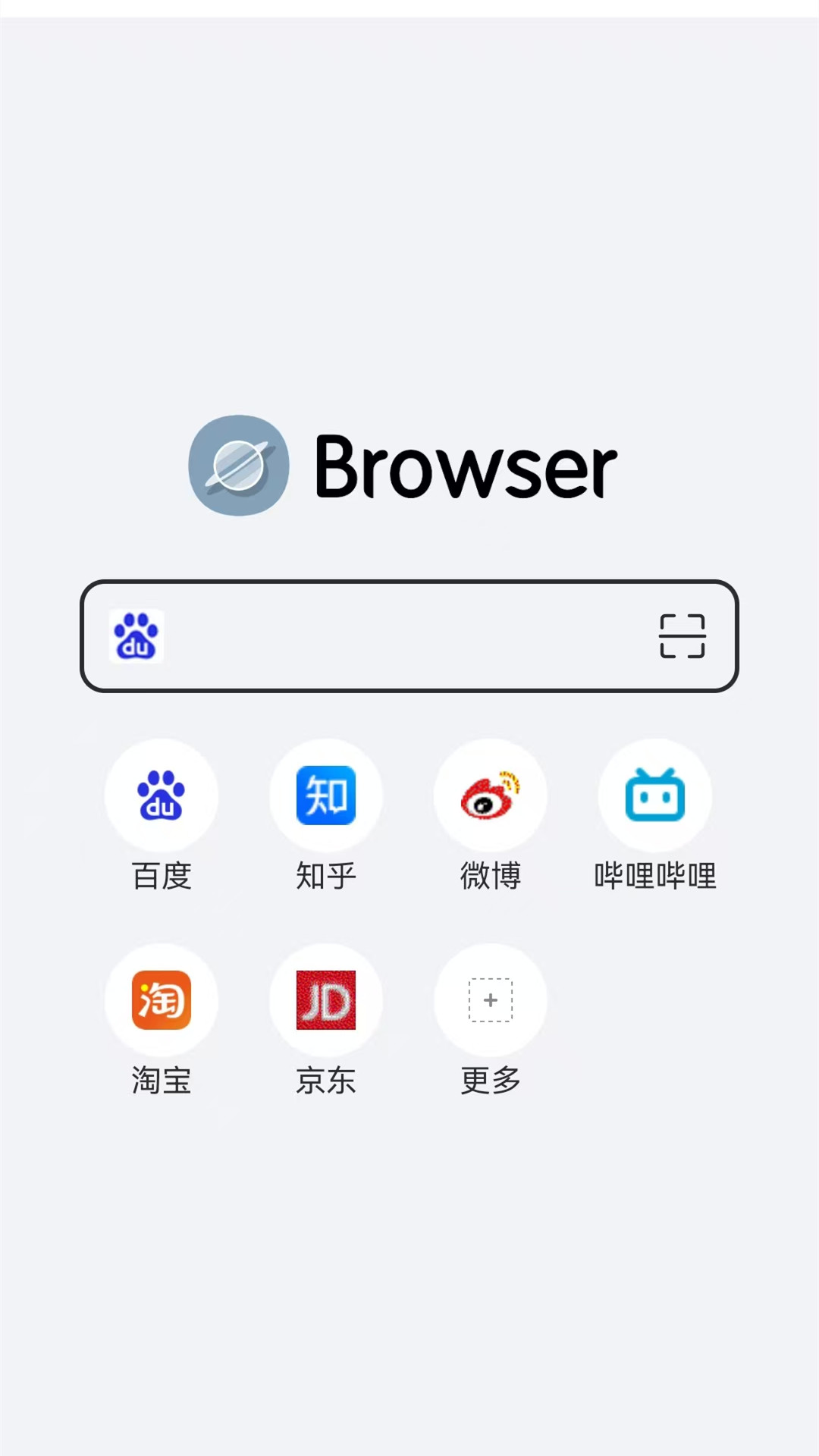This screenshot has height=1456, width=819.
Task: Tap 更多 to add more shortcuts
Action: pyautogui.click(x=491, y=1000)
